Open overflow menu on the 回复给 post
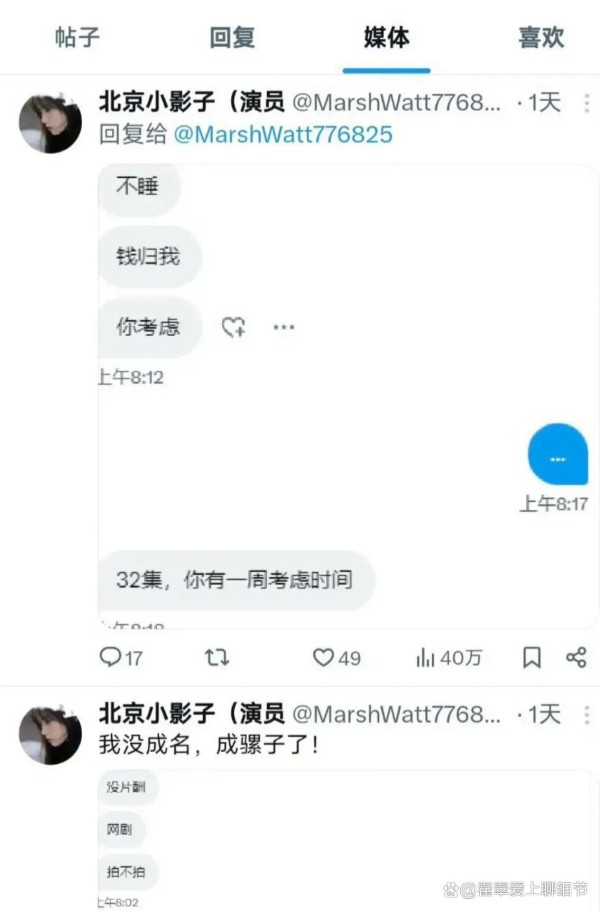Screen dimensions: 600x911 click(x=585, y=102)
